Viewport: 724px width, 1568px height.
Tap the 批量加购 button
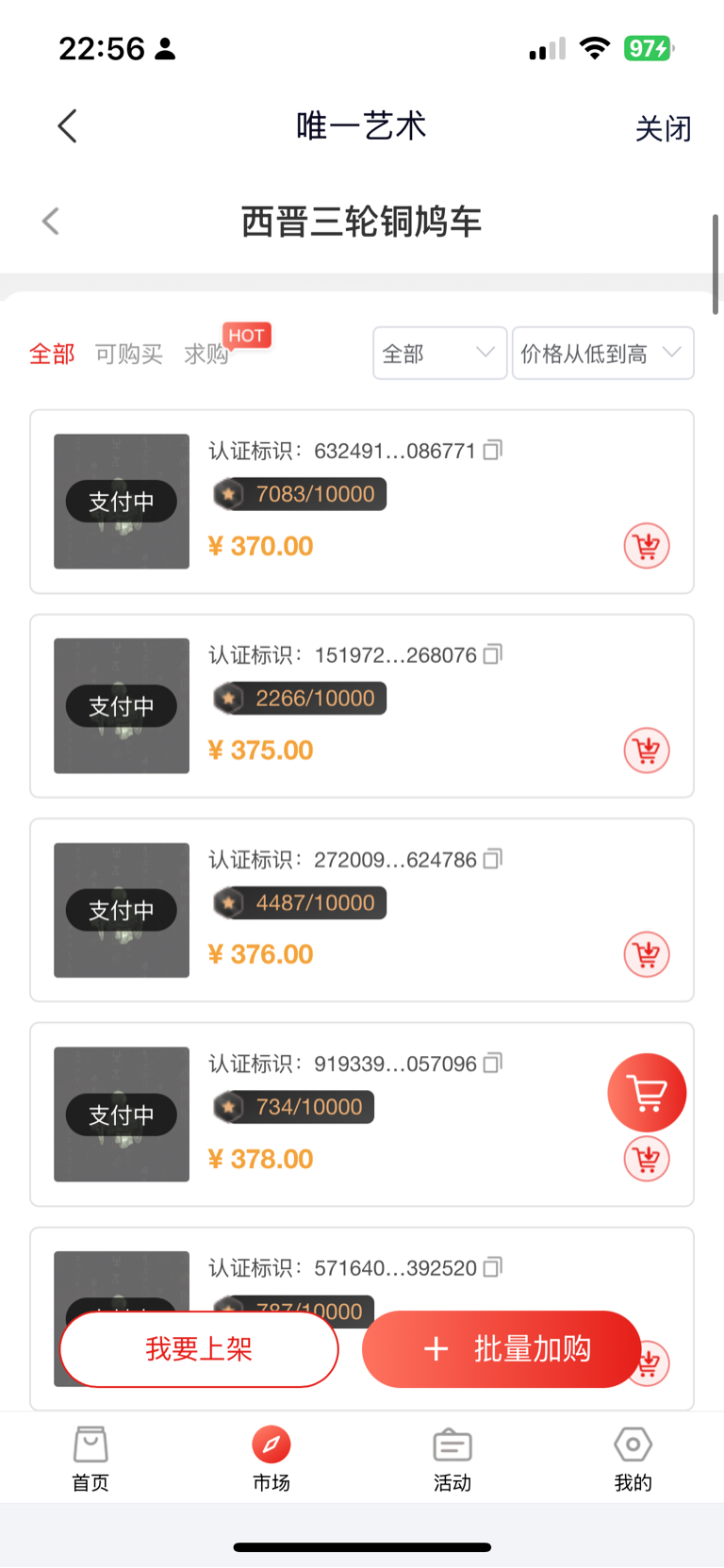coord(502,1349)
